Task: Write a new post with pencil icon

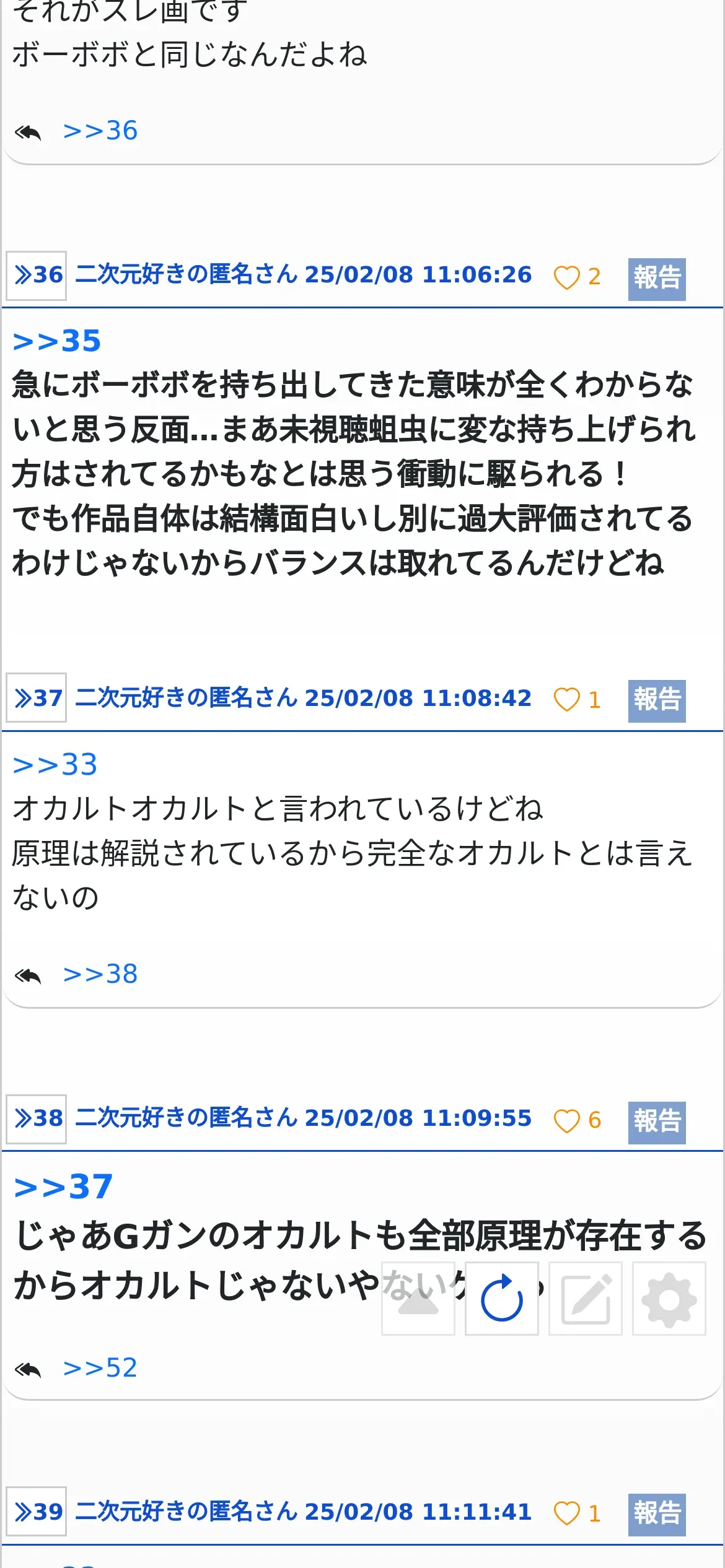Action: click(x=585, y=1299)
